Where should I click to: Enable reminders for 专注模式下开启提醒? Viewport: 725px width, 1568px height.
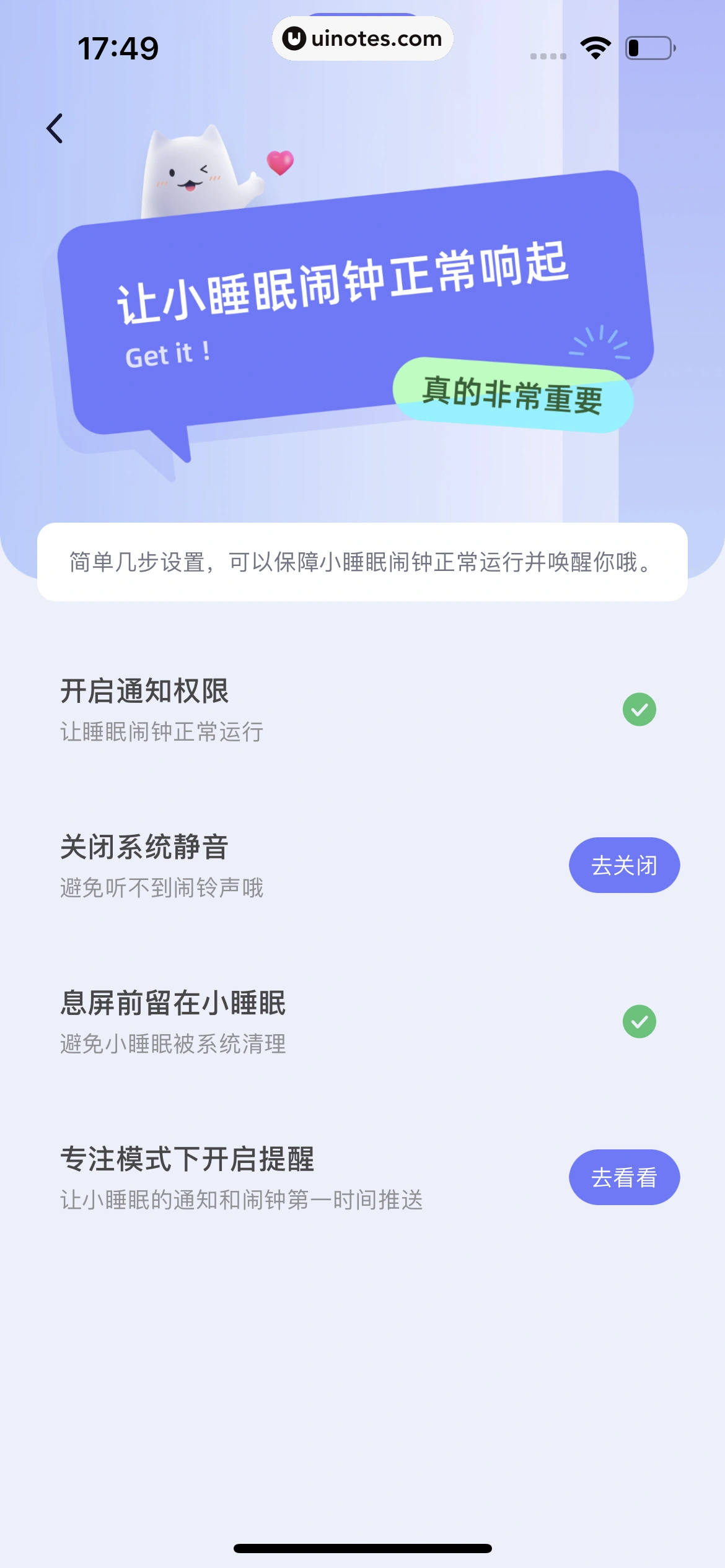pyautogui.click(x=623, y=1177)
